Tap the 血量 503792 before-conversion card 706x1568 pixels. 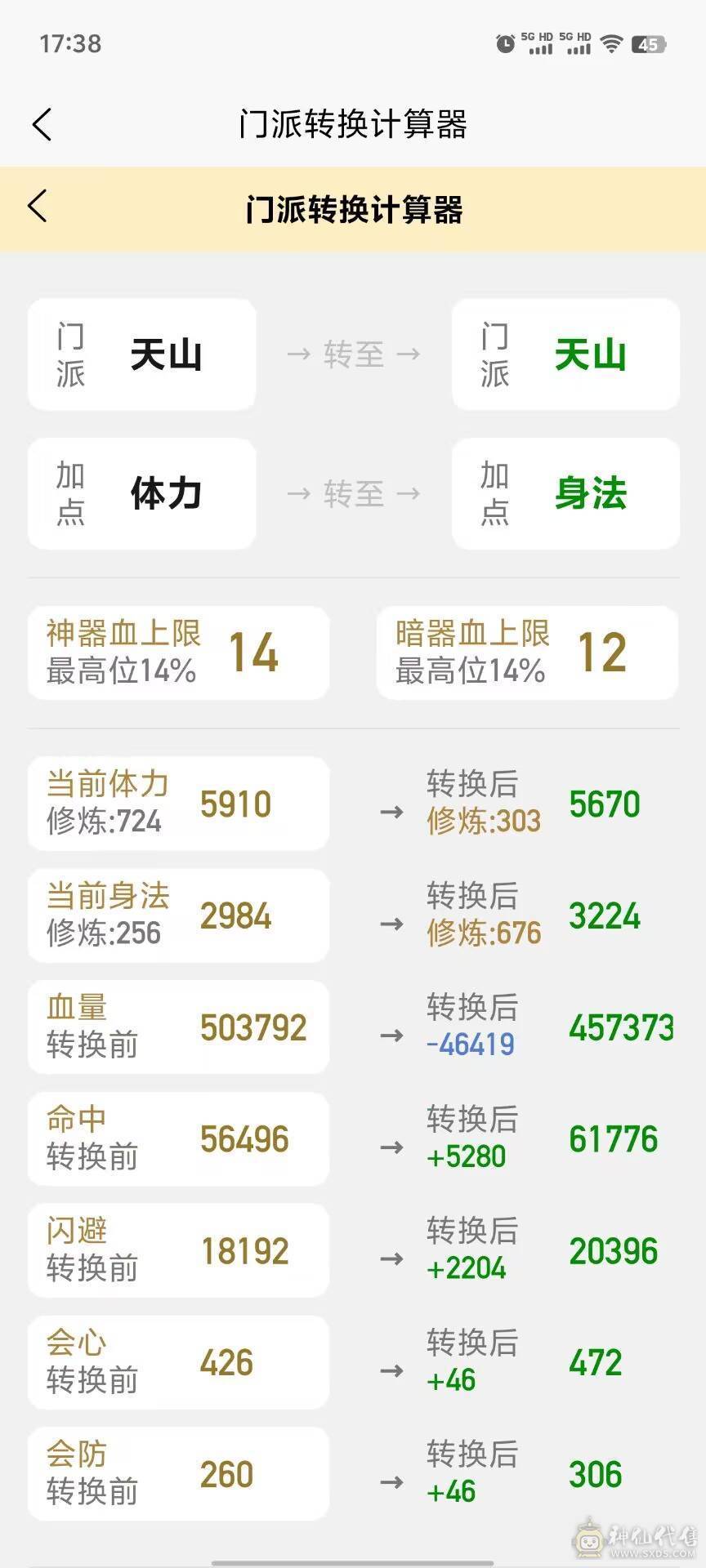click(x=178, y=1027)
